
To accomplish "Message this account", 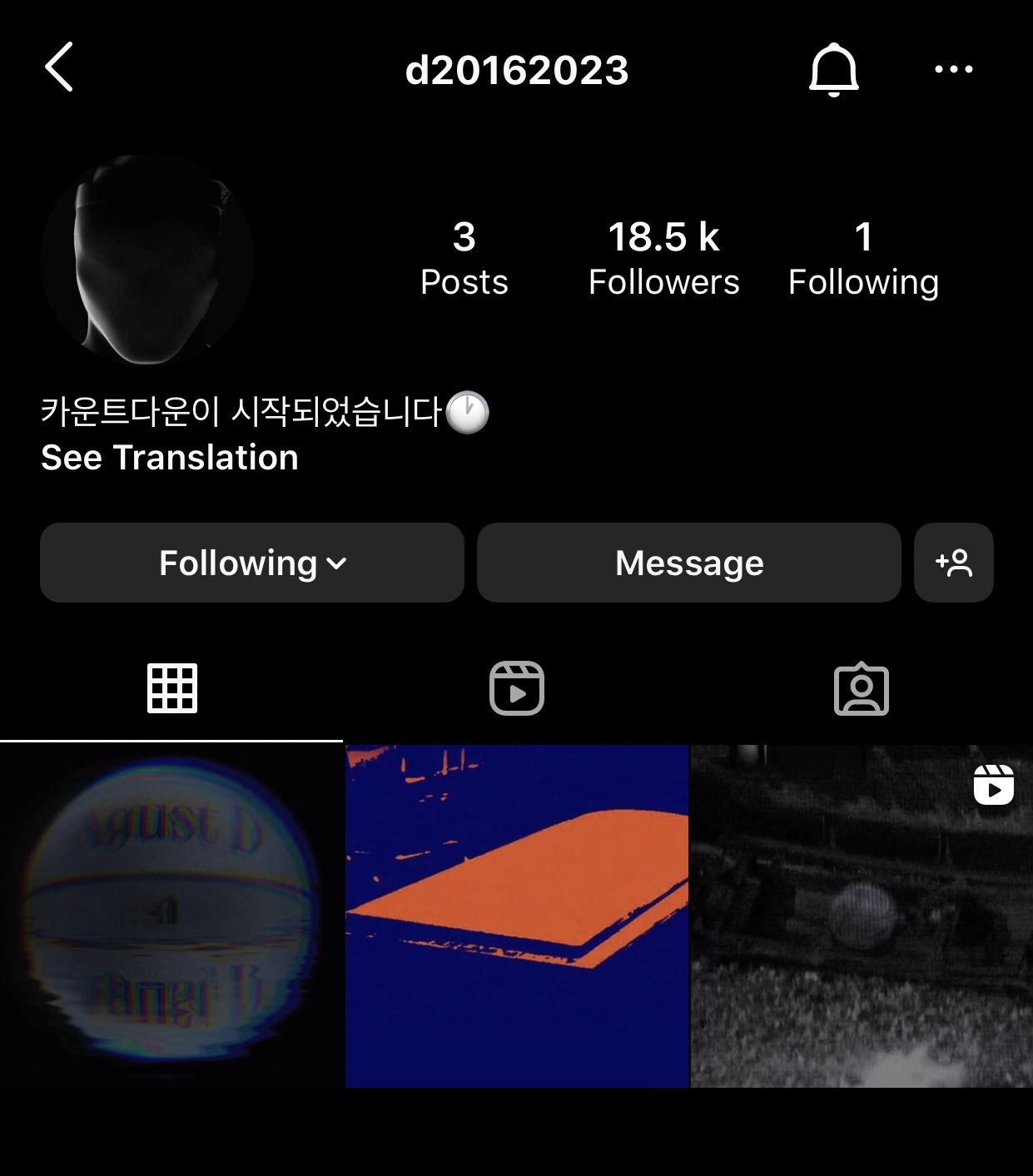I will click(688, 563).
